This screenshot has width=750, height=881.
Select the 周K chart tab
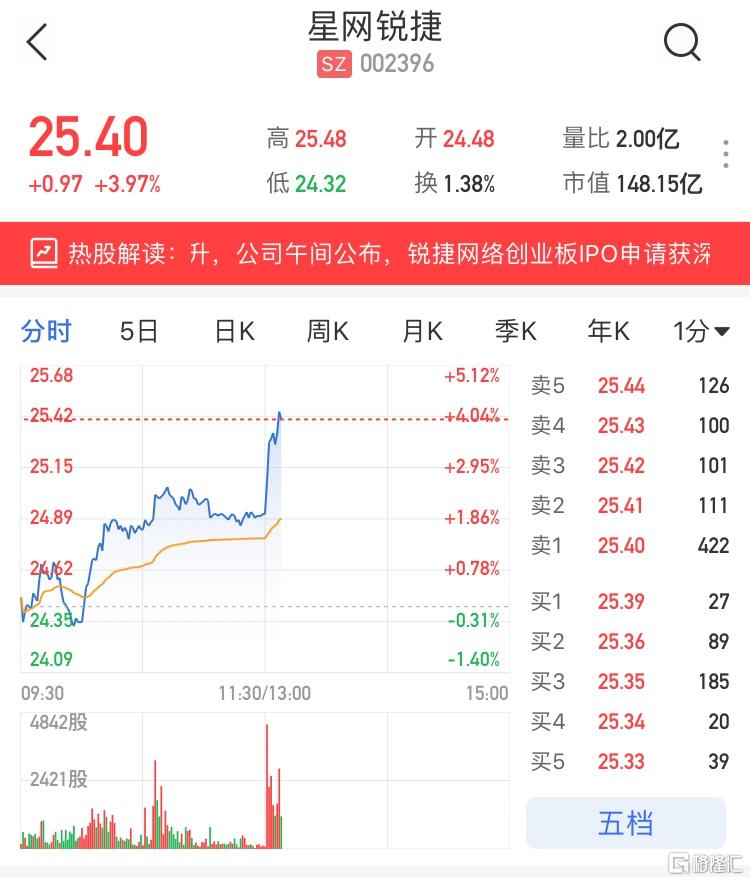point(327,331)
